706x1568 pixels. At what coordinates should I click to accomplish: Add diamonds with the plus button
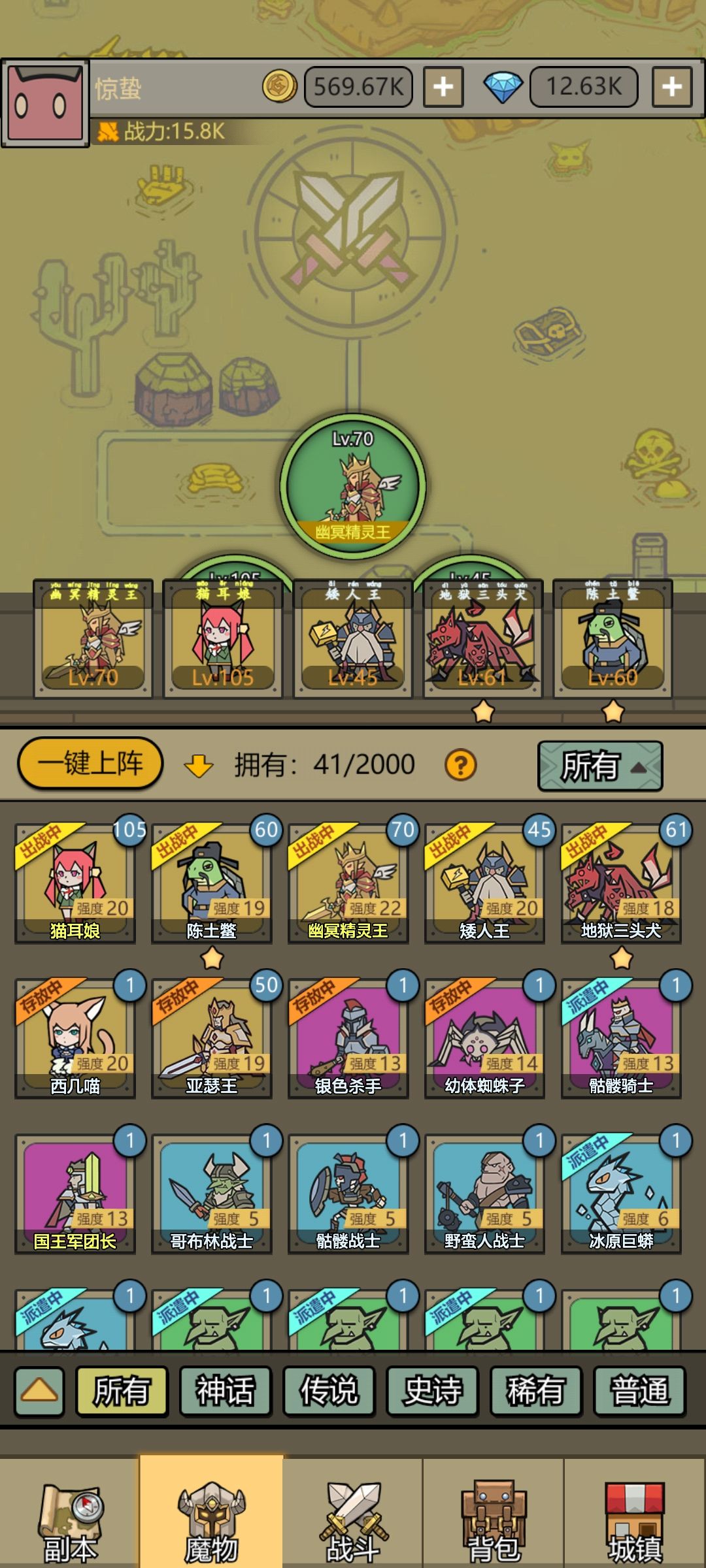coord(672,87)
